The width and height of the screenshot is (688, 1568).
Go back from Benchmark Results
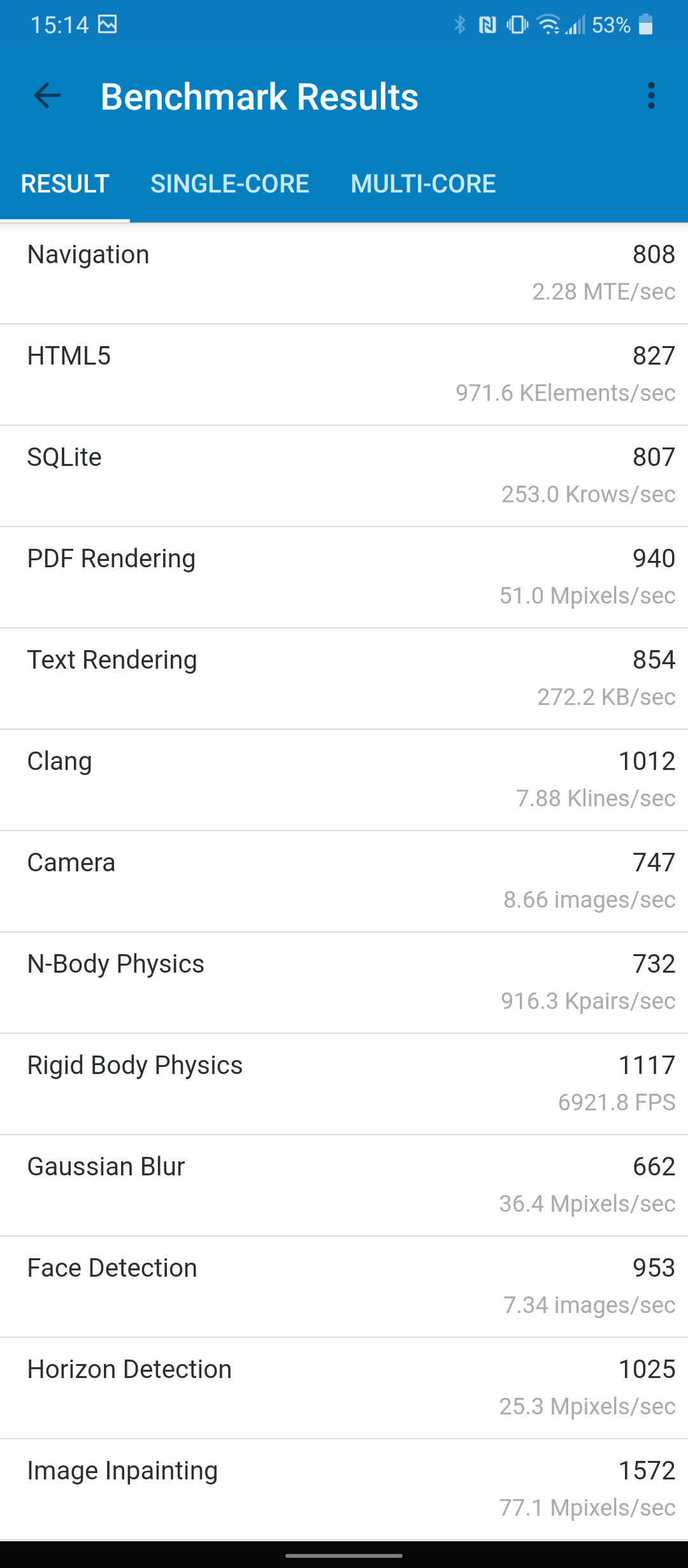(x=47, y=96)
